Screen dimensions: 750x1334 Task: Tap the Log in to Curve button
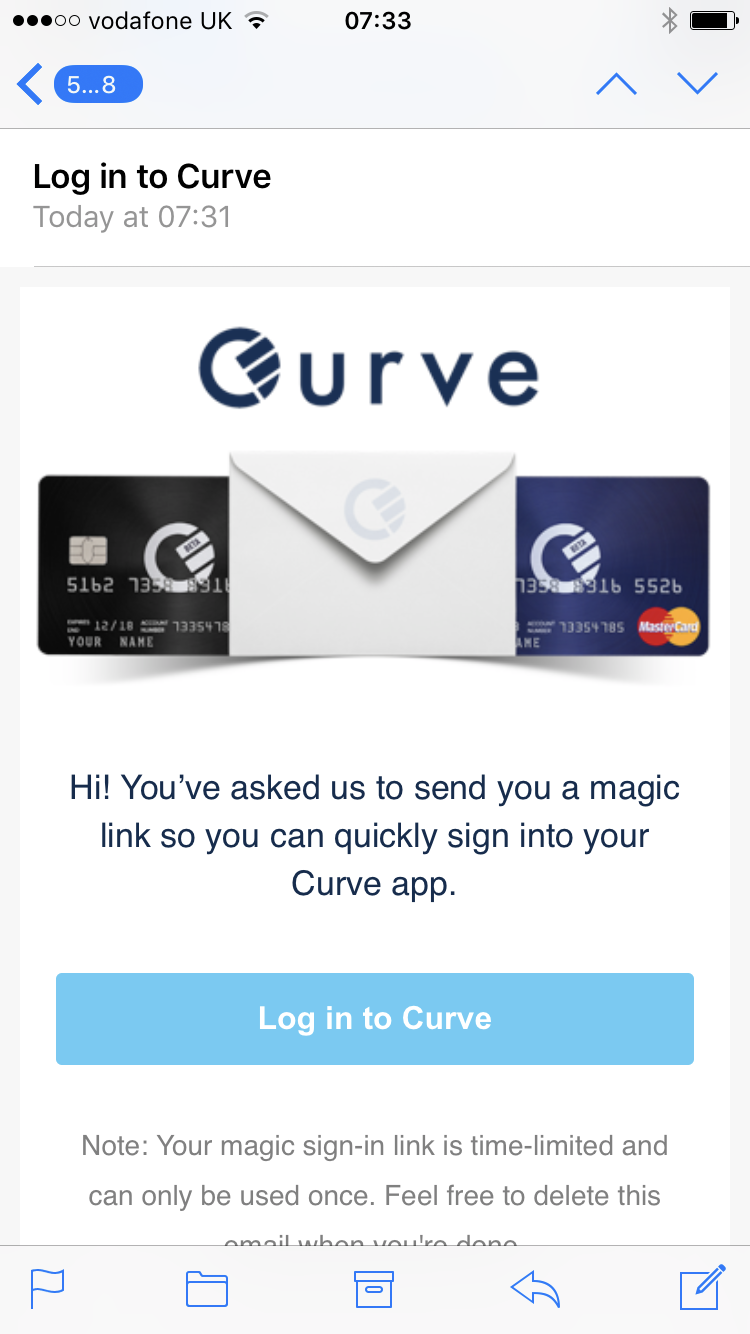pyautogui.click(x=375, y=1018)
